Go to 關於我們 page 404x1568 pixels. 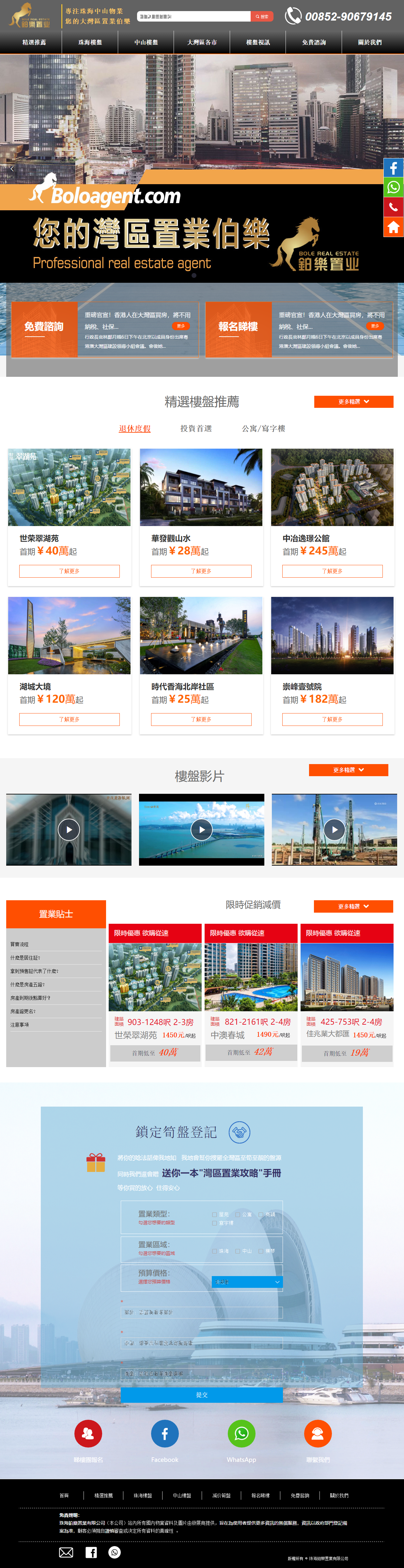(369, 42)
